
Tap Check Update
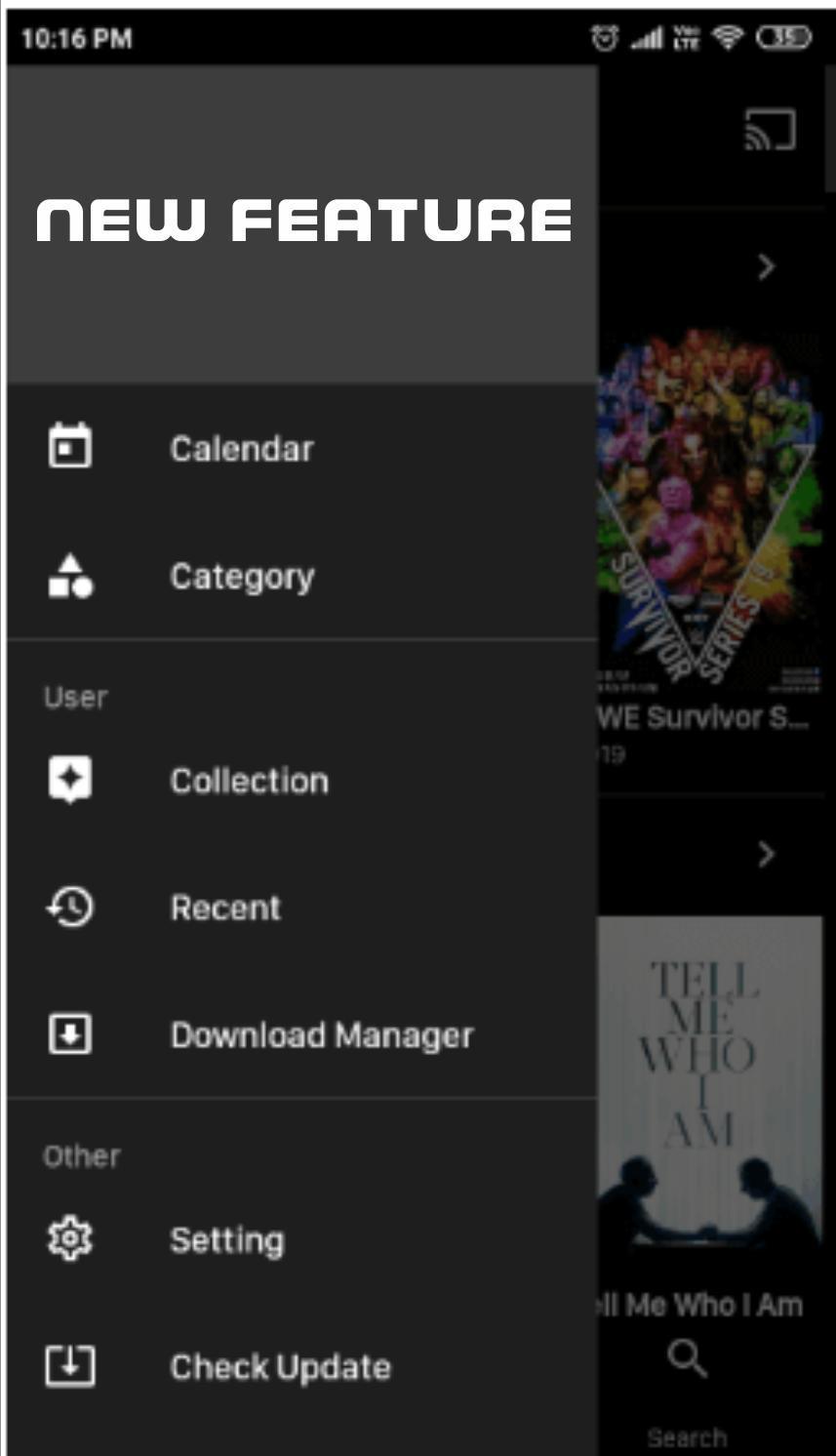(x=280, y=1367)
